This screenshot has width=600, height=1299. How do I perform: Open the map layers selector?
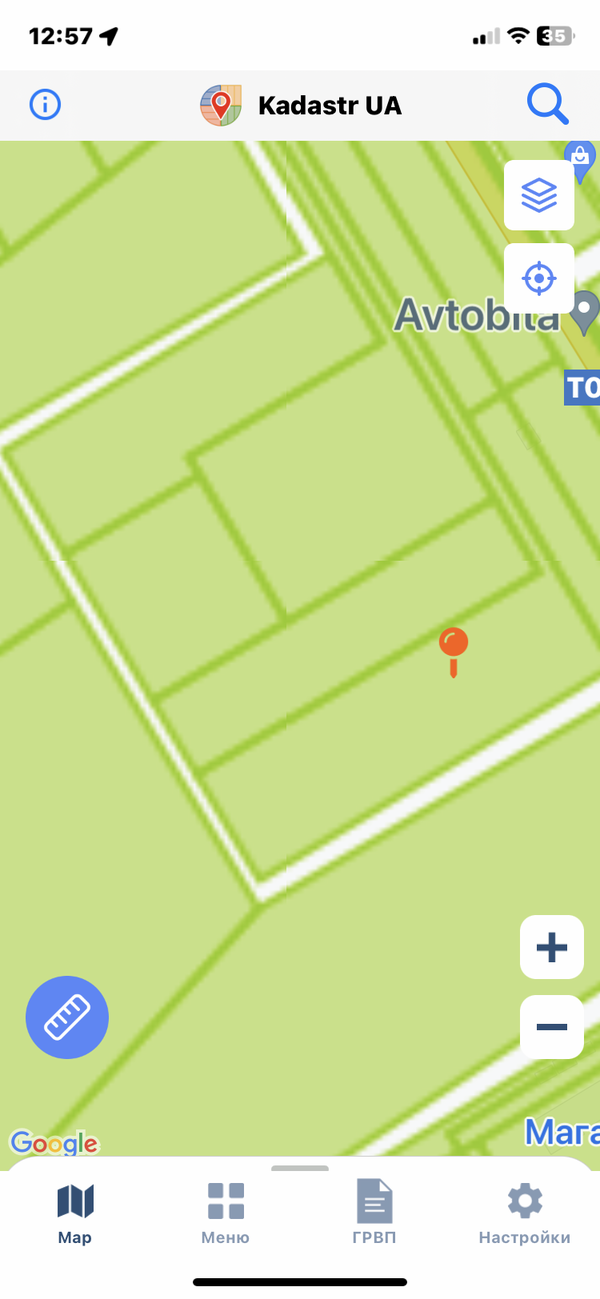pyautogui.click(x=539, y=195)
